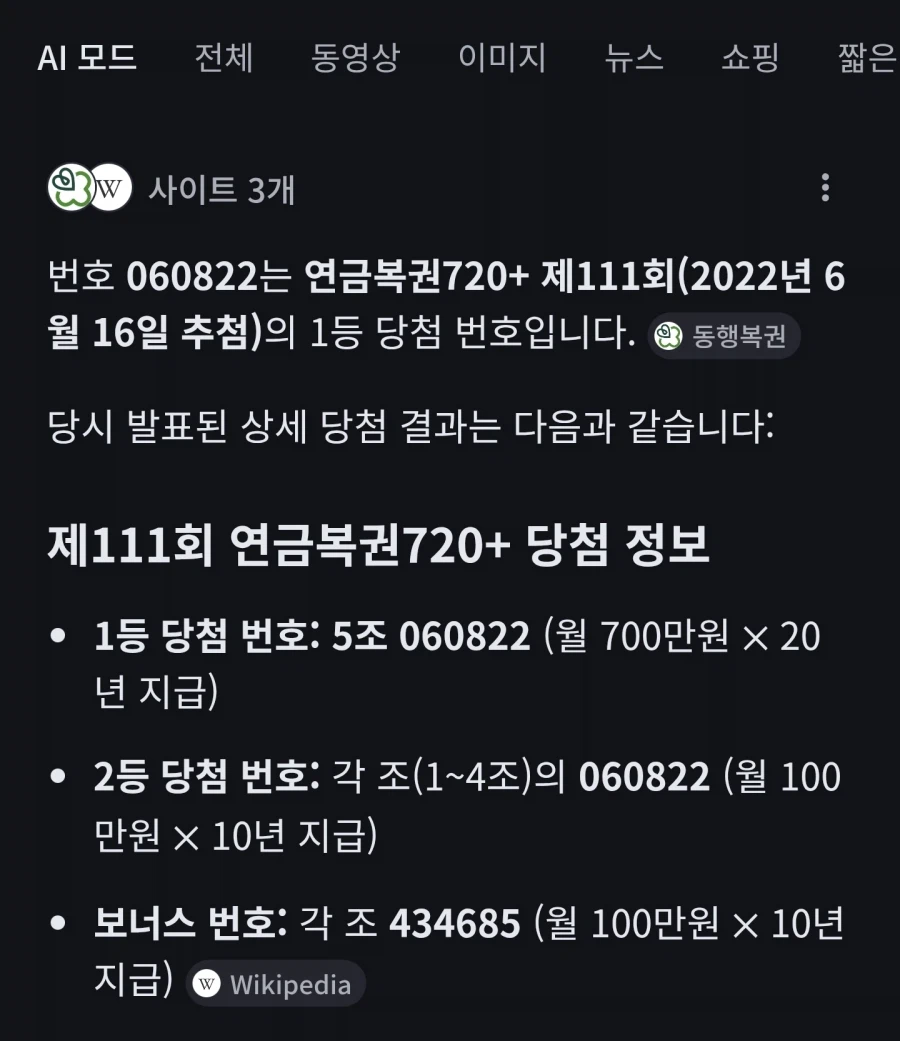Select the 동영상 tab
This screenshot has height=1041, width=900.
(357, 59)
